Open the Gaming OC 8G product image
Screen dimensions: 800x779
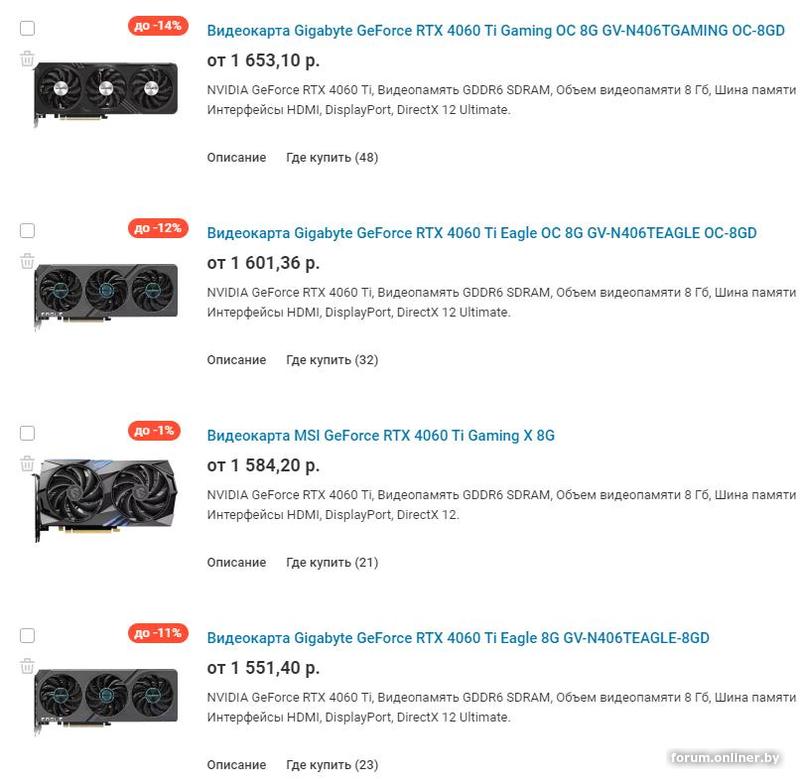point(106,92)
